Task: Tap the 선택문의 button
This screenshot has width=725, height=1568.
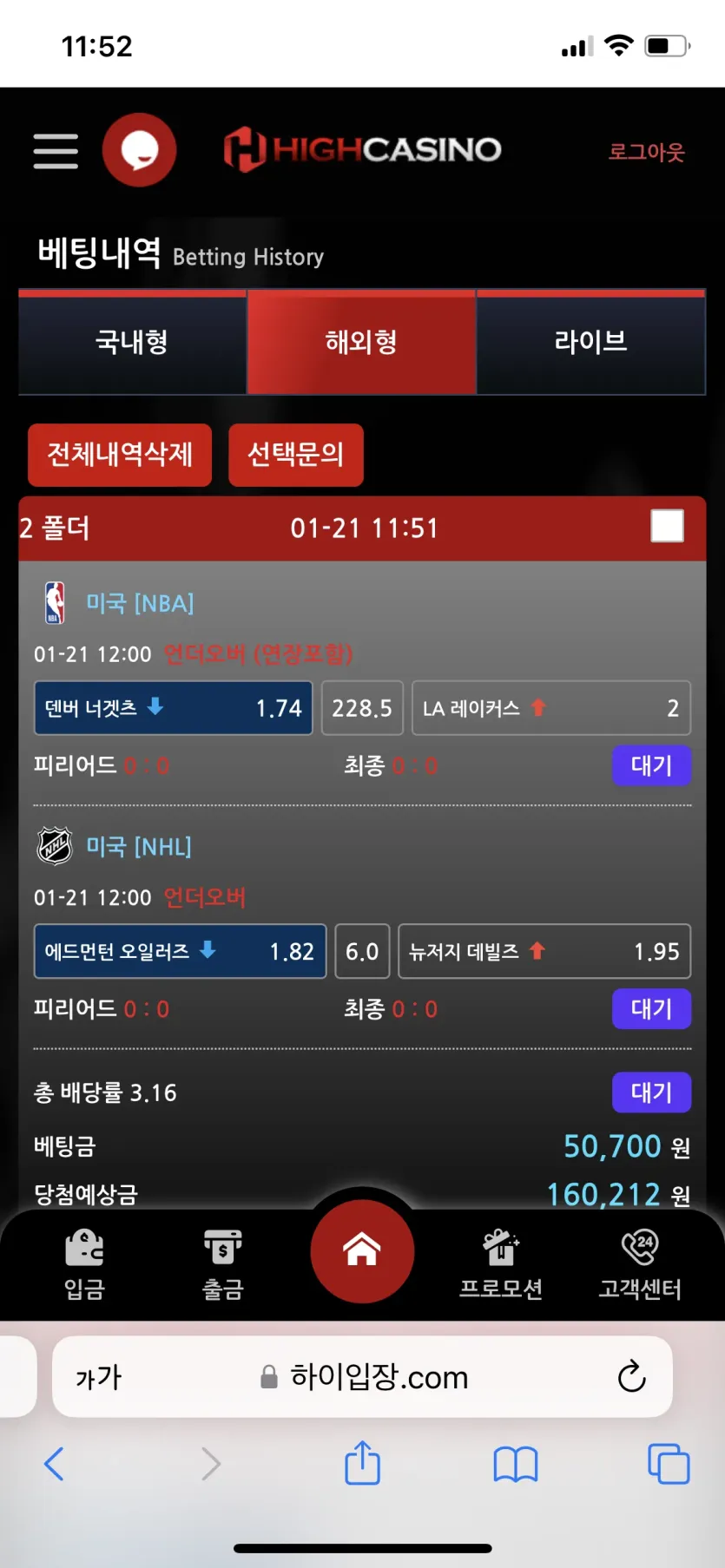Action: tap(296, 455)
